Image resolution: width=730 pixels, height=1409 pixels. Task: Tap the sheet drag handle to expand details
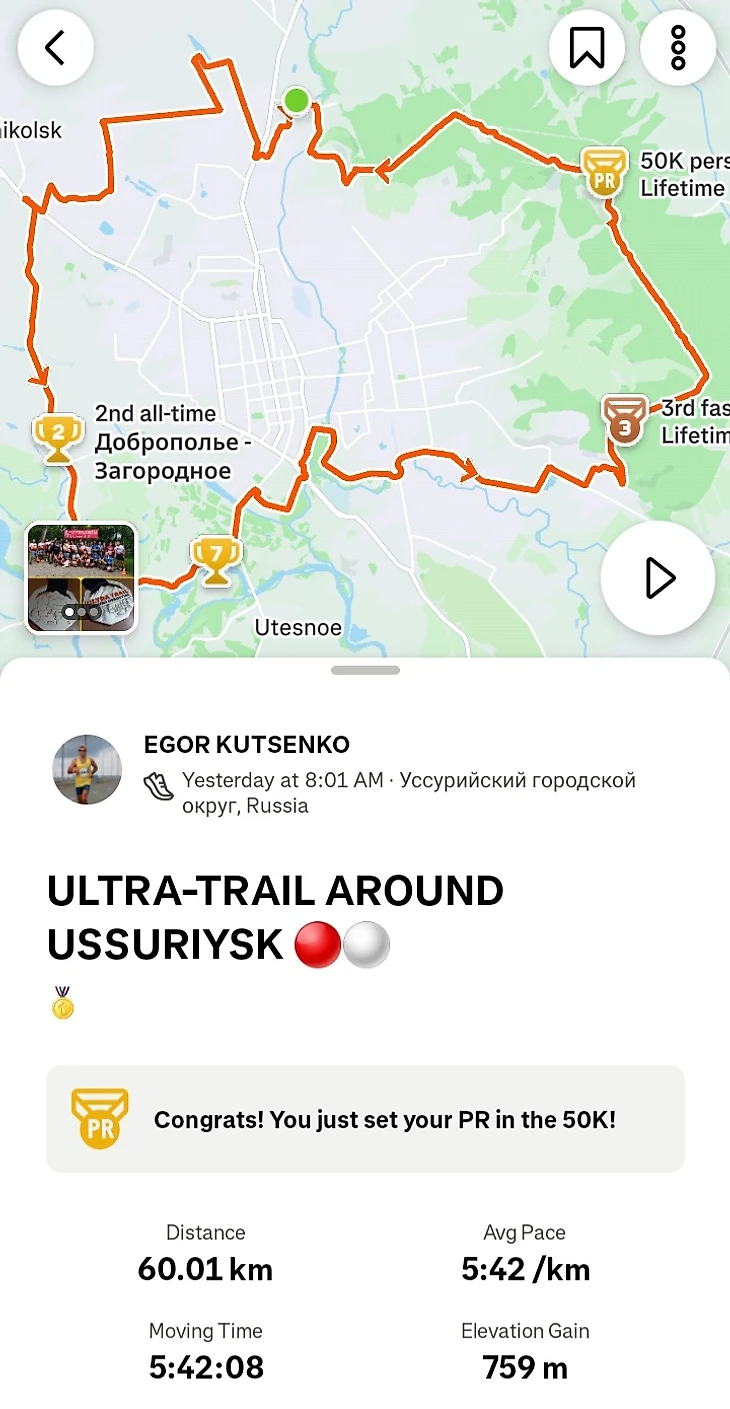click(x=365, y=670)
